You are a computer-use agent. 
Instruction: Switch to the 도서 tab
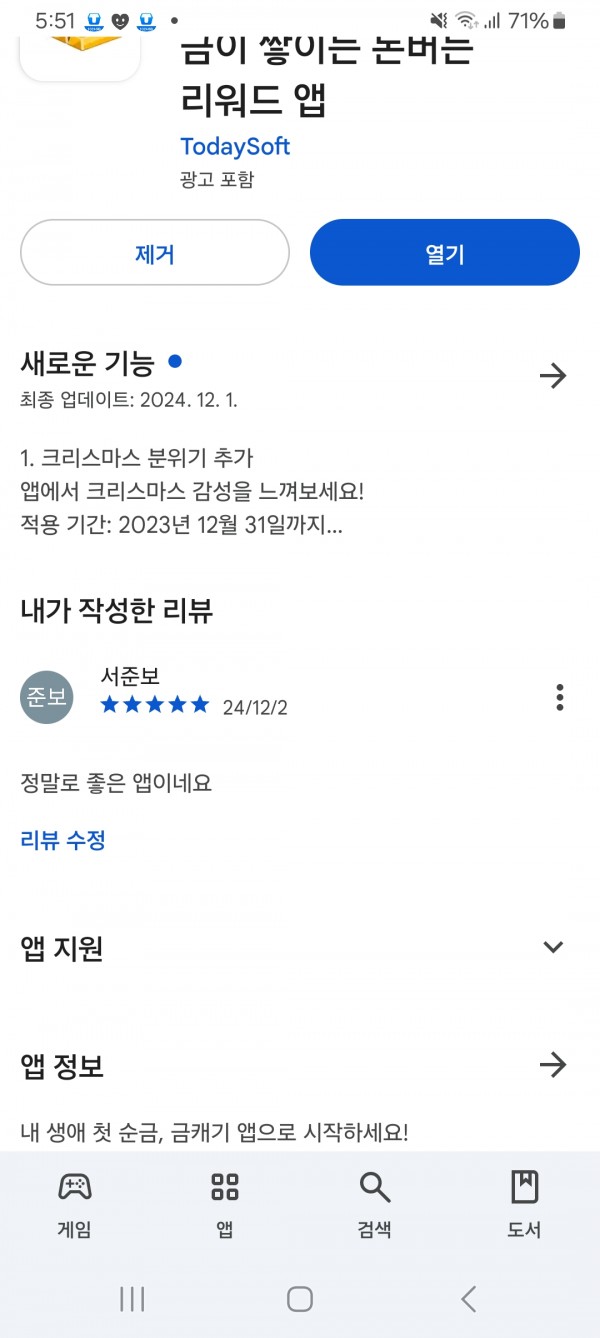click(525, 1205)
